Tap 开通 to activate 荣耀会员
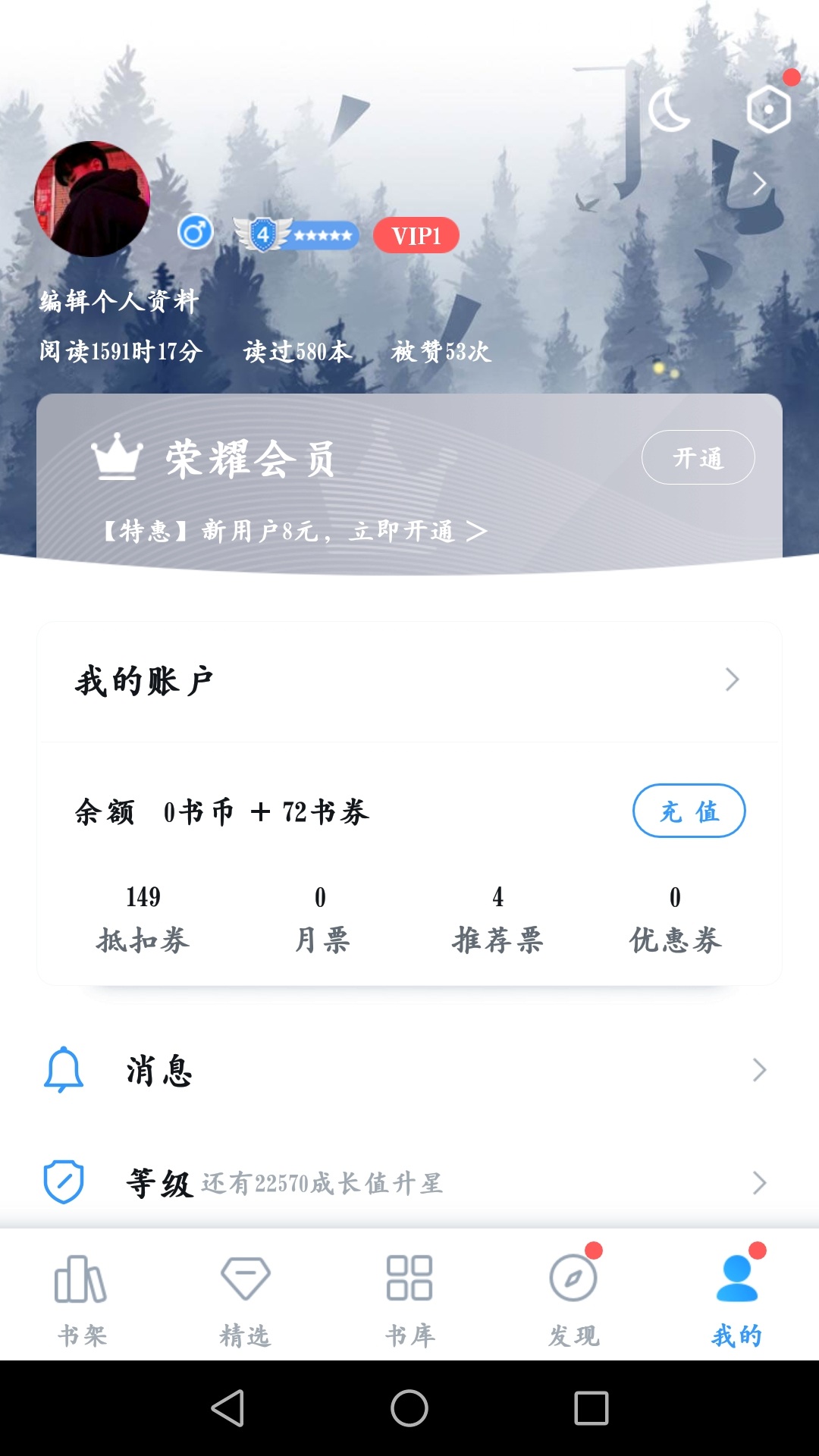This screenshot has width=819, height=1456. coord(698,457)
